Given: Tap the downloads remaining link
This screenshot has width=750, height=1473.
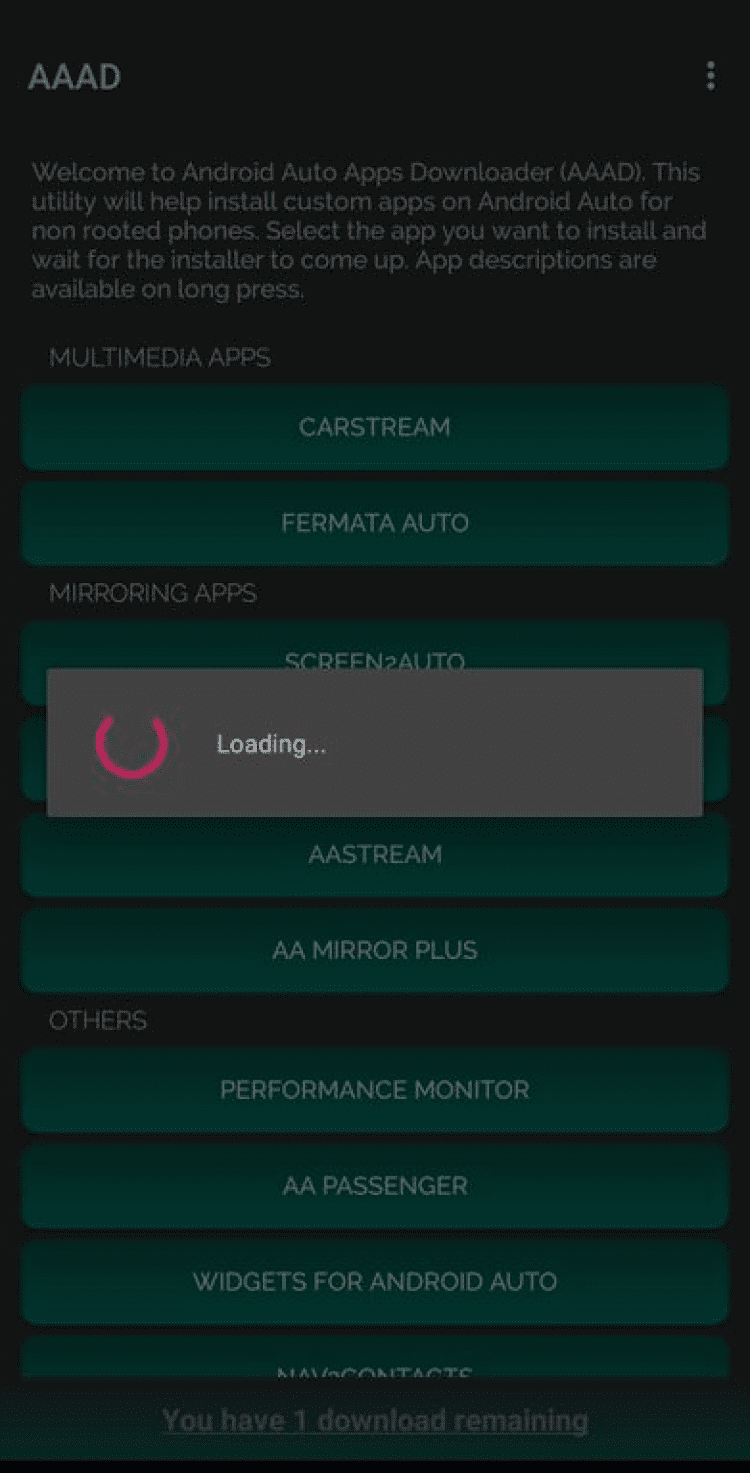Looking at the screenshot, I should click(x=375, y=1420).
